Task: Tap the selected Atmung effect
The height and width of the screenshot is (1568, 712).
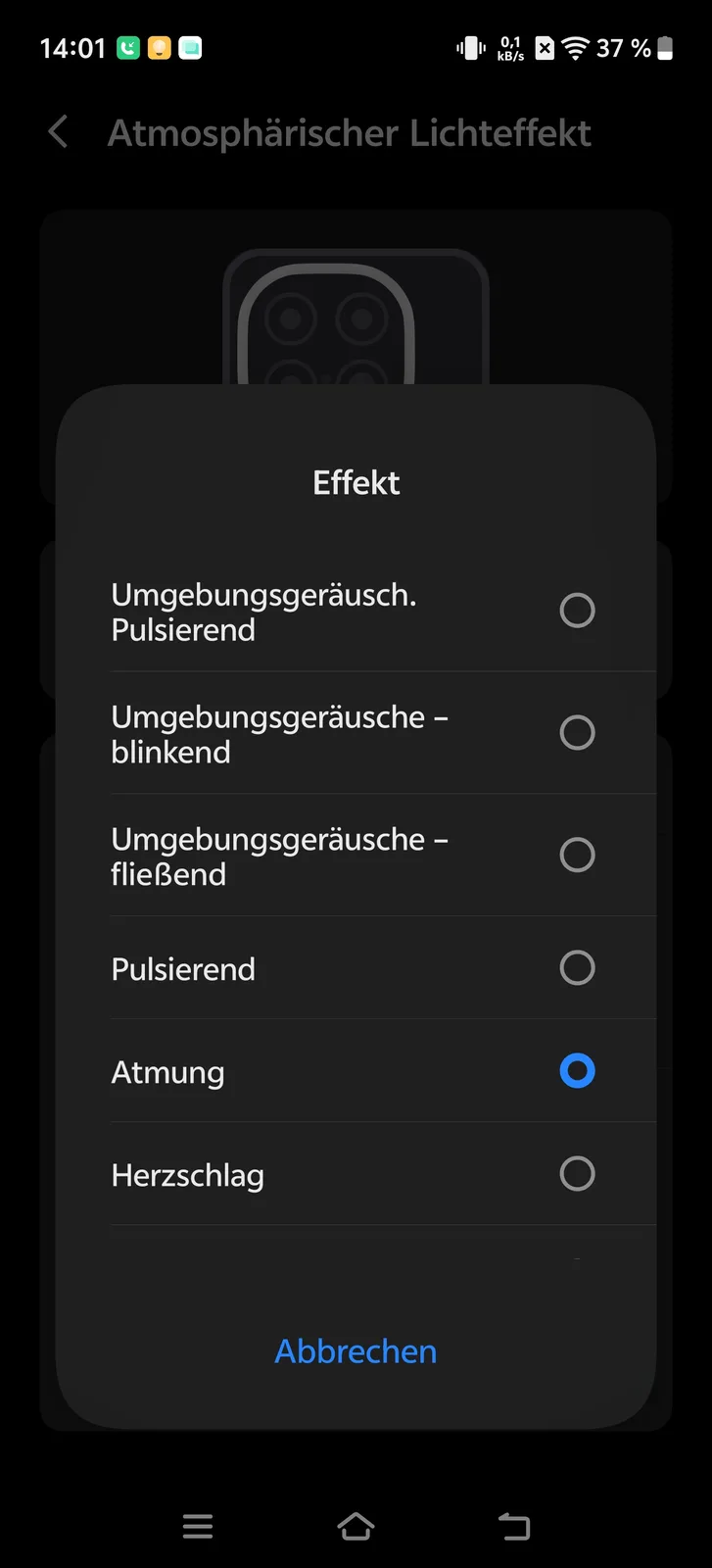Action: [577, 1071]
